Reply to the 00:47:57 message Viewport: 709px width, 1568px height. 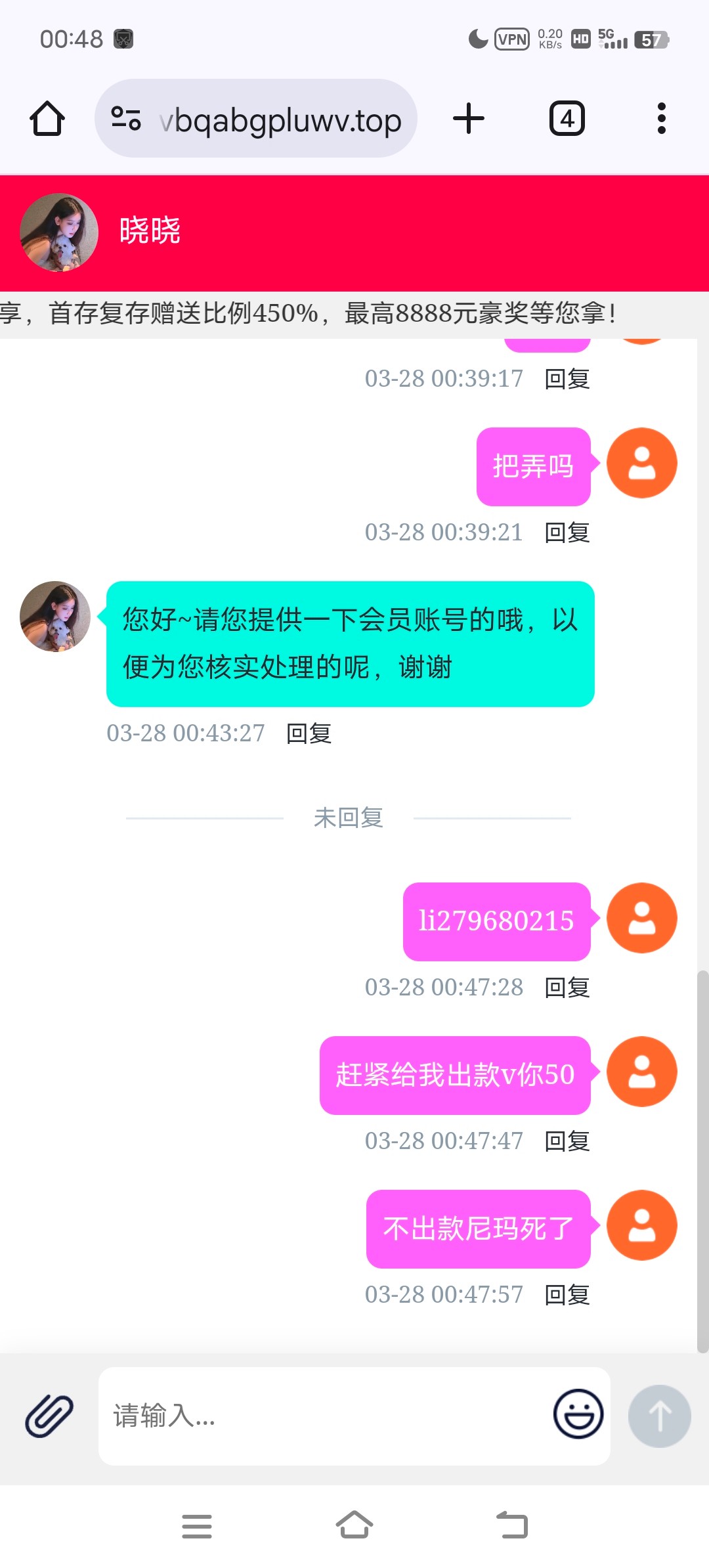point(567,1295)
